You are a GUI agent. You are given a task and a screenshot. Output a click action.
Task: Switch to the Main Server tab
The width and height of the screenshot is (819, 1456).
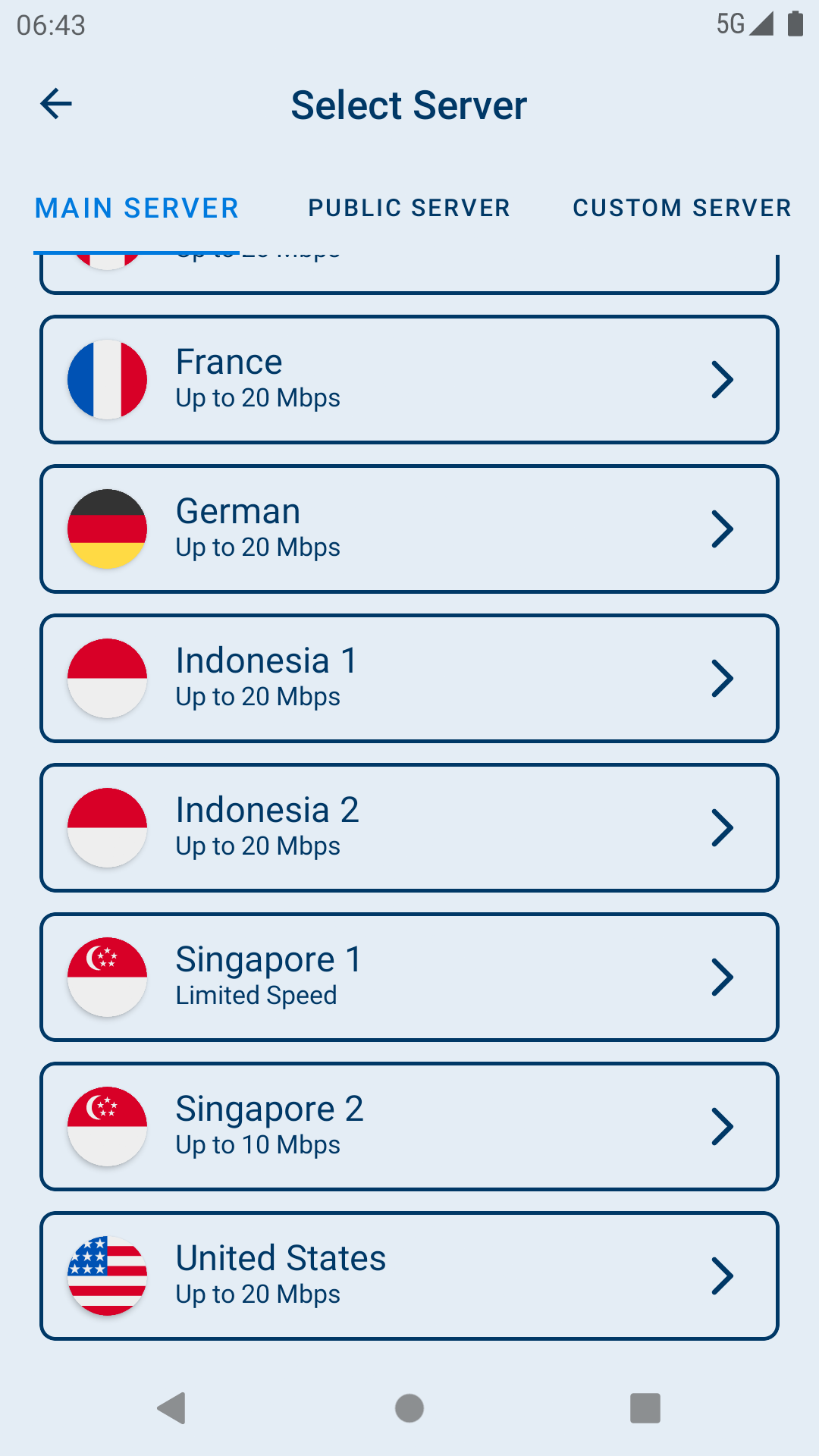136,208
